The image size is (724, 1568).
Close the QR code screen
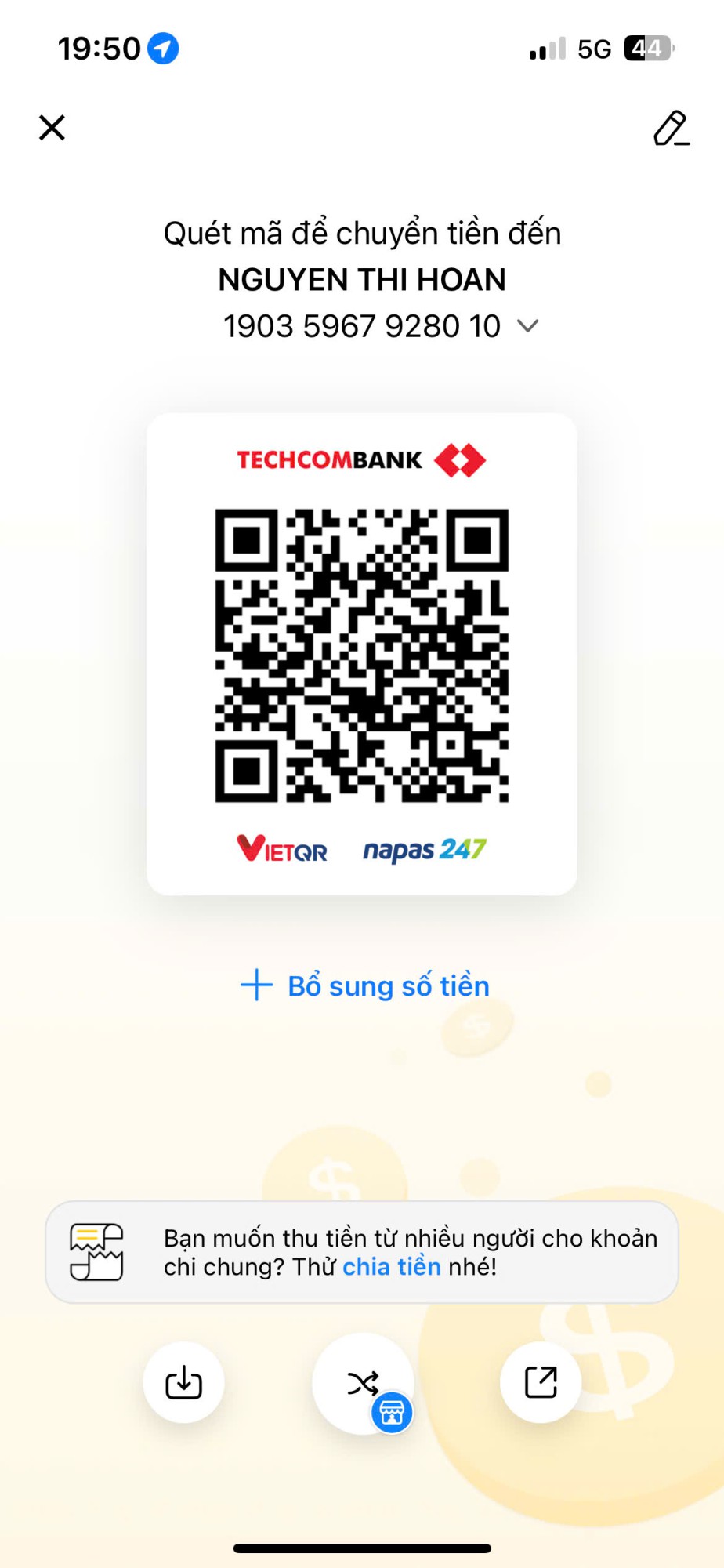pos(52,127)
